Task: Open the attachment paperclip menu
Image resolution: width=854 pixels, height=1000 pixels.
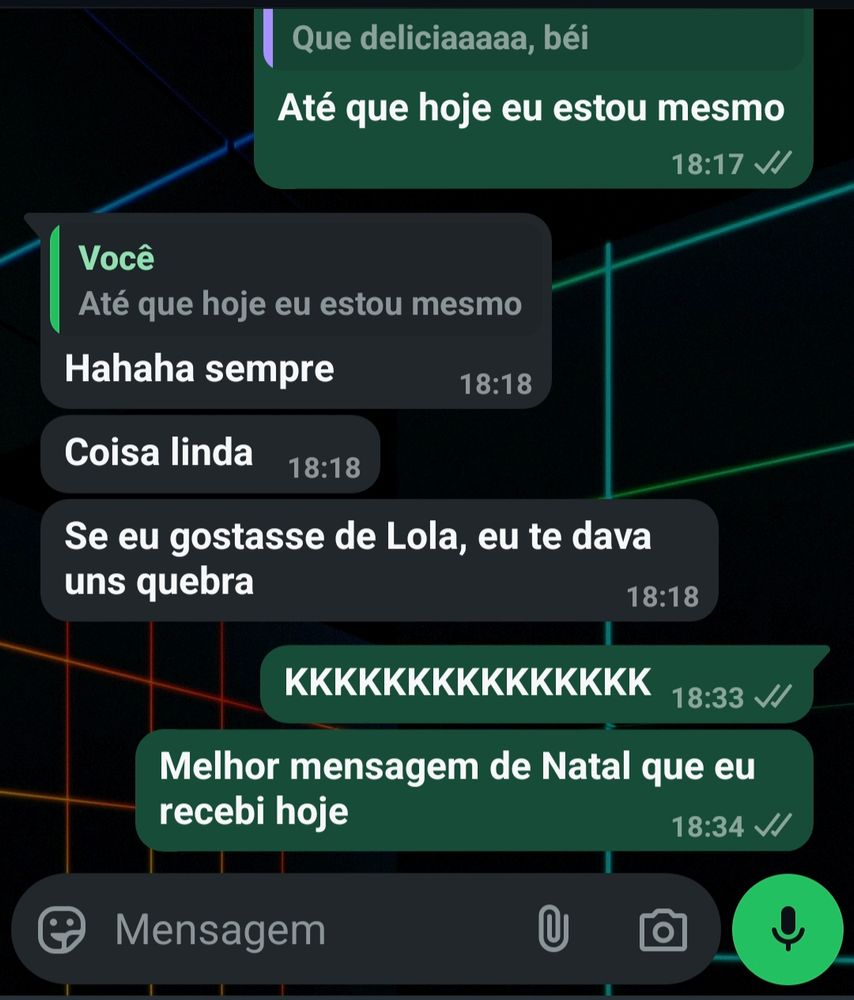Action: coord(552,930)
